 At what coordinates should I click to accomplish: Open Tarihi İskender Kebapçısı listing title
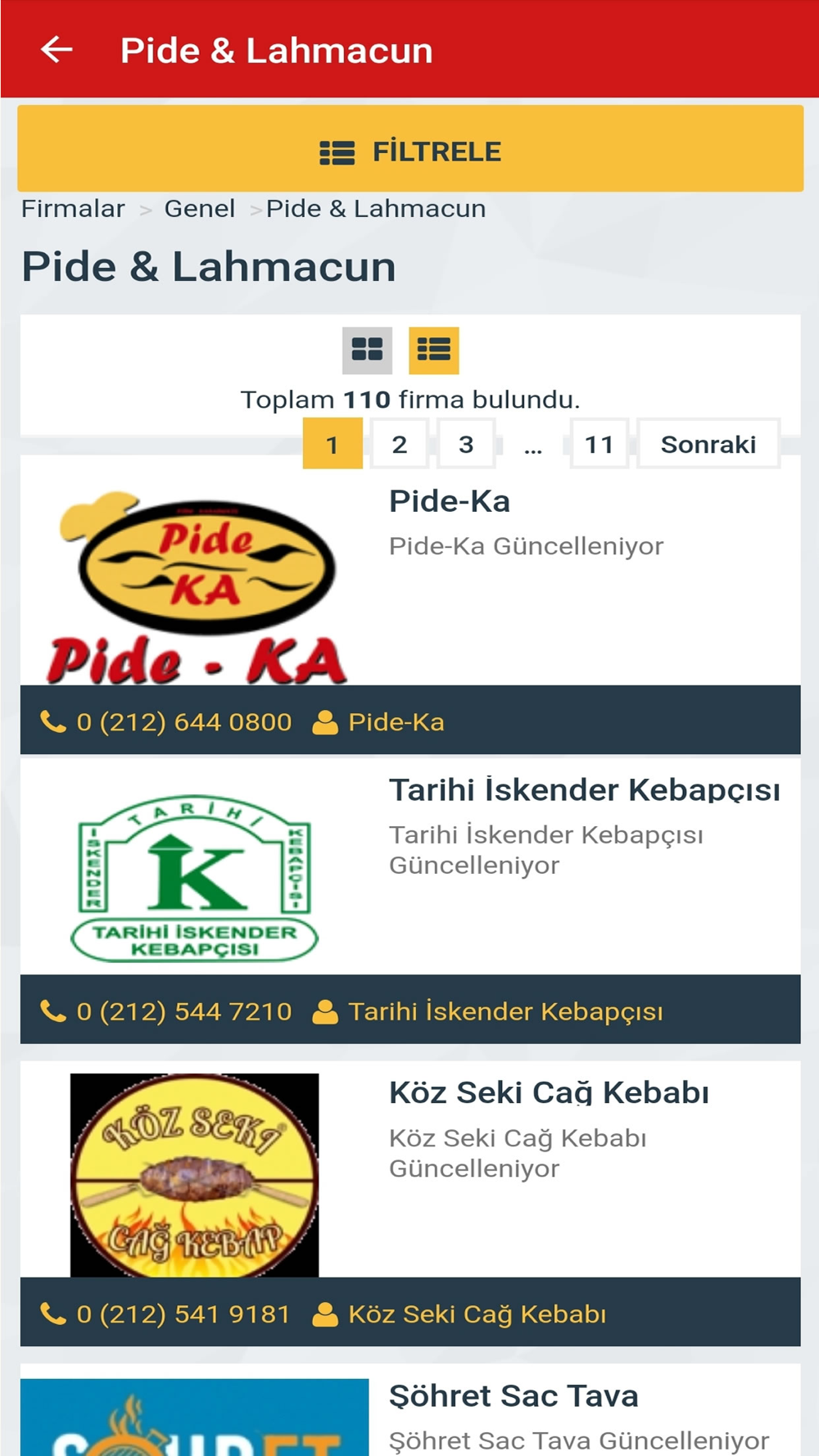tap(585, 790)
